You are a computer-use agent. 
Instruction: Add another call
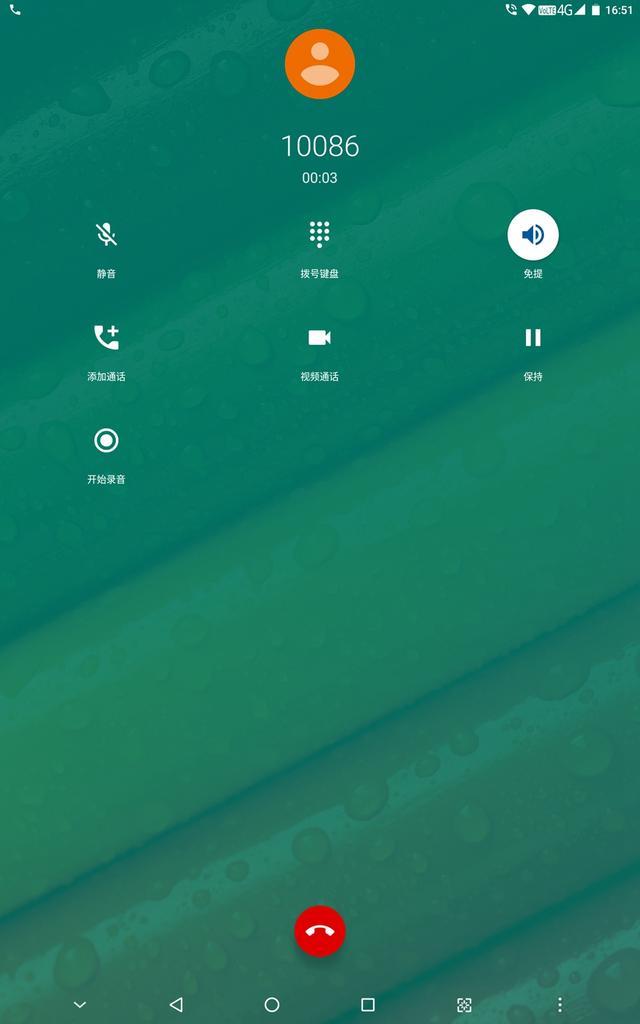pyautogui.click(x=106, y=338)
